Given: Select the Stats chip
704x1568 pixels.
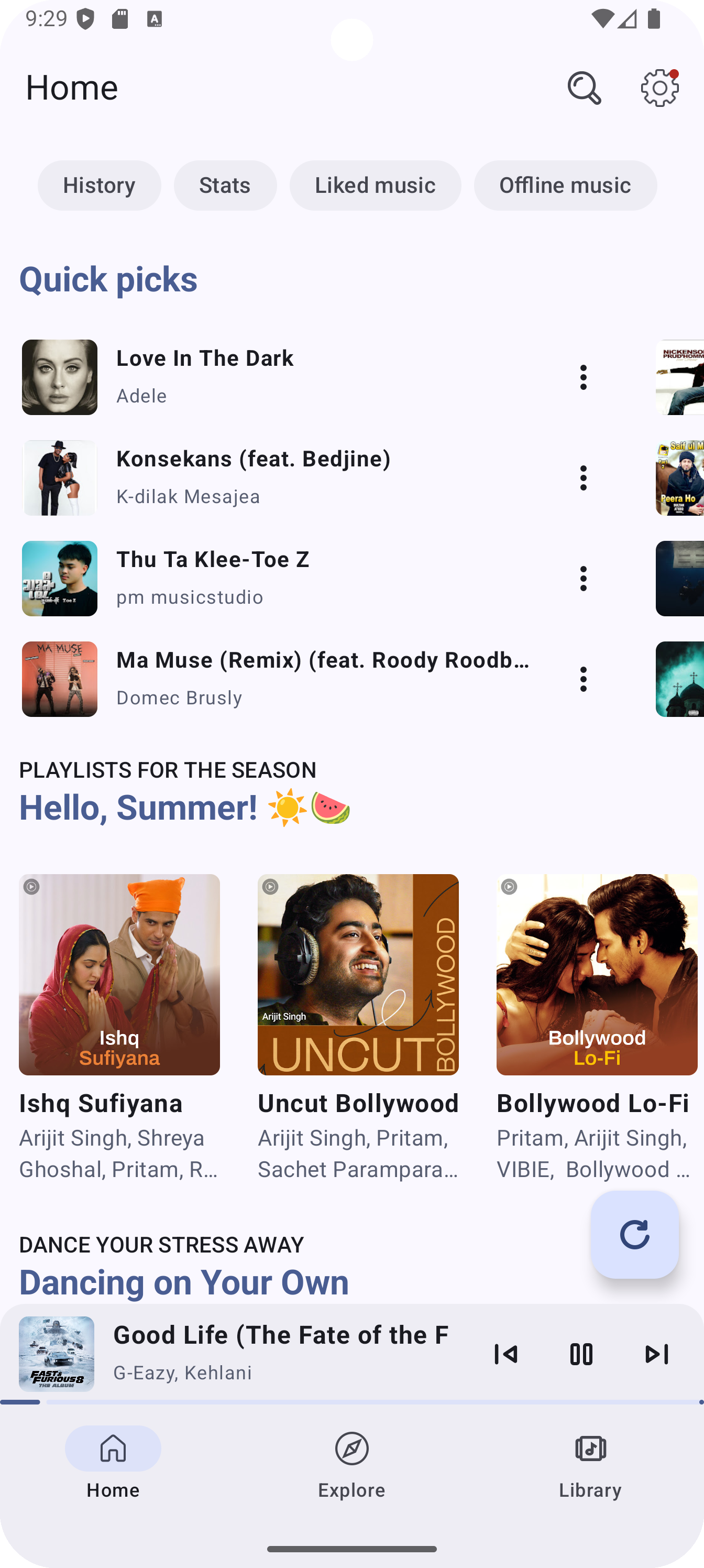Looking at the screenshot, I should [225, 185].
